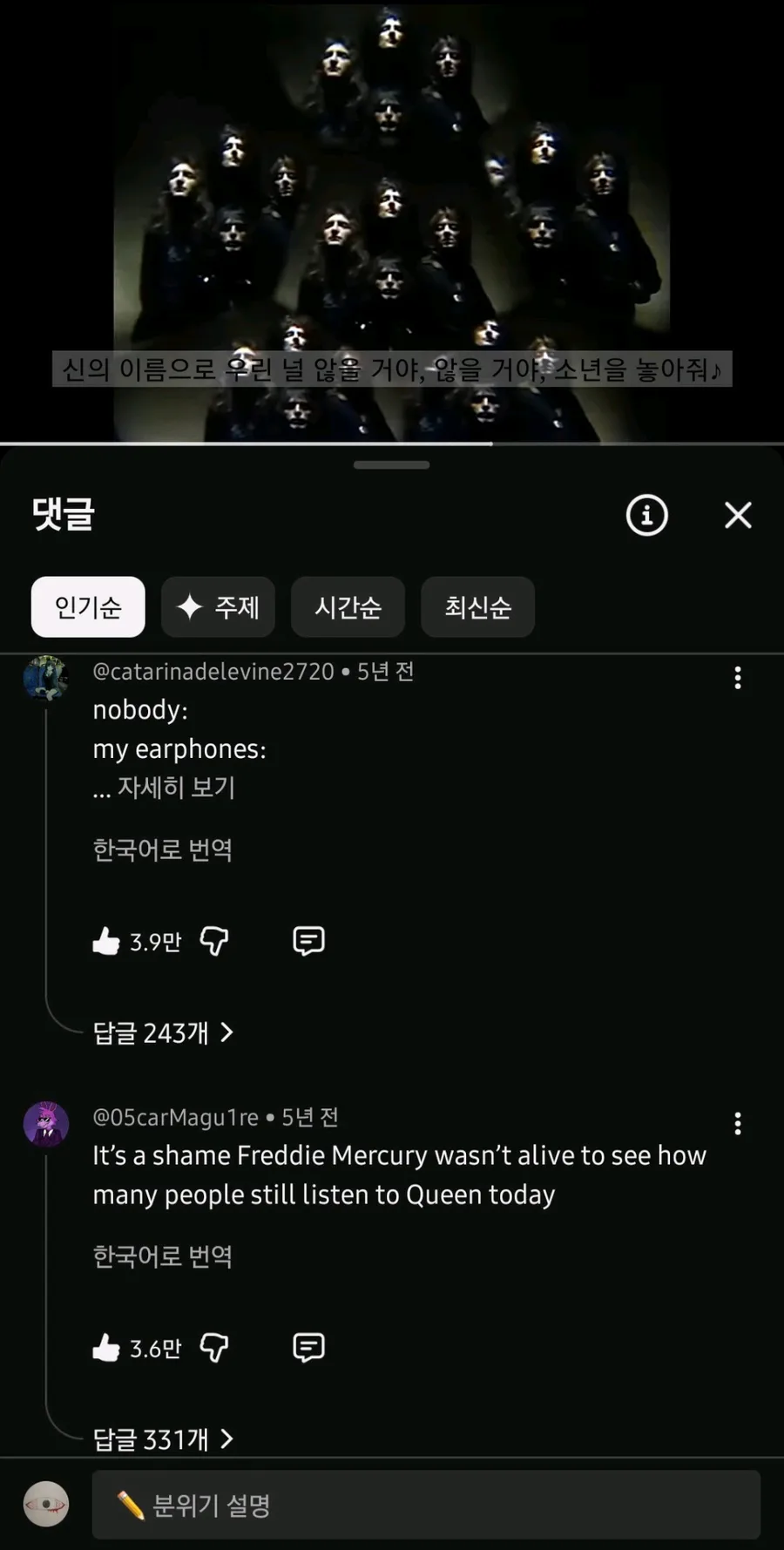
Task: Like catarinadelevine2720's comment
Action: (x=106, y=941)
